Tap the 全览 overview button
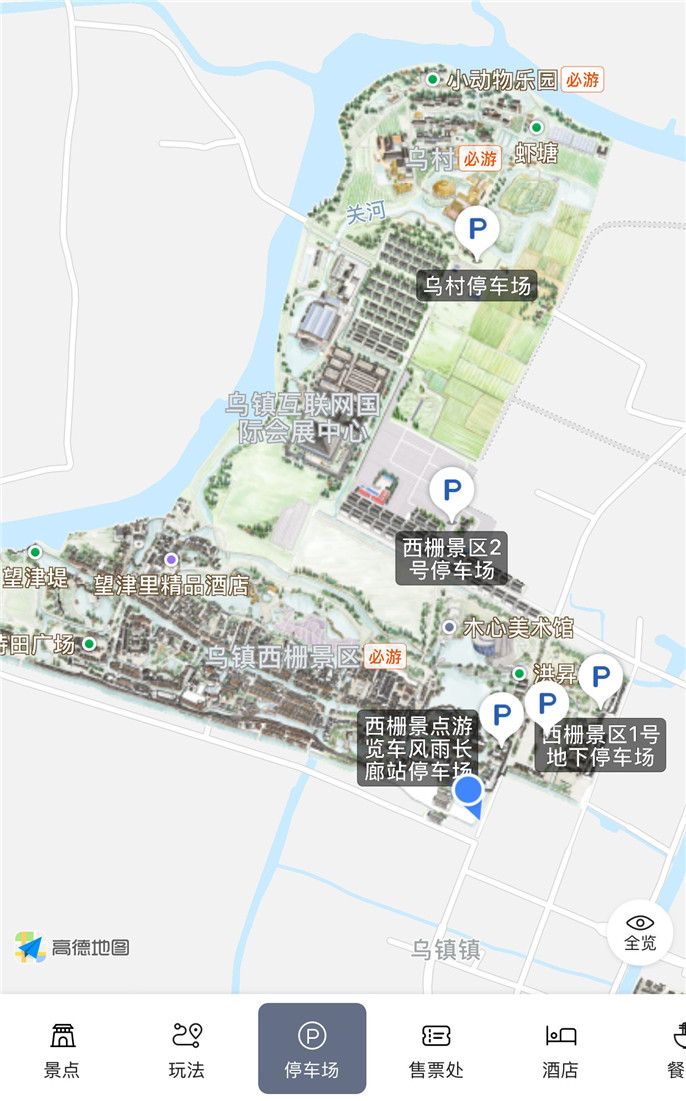 coord(640,931)
